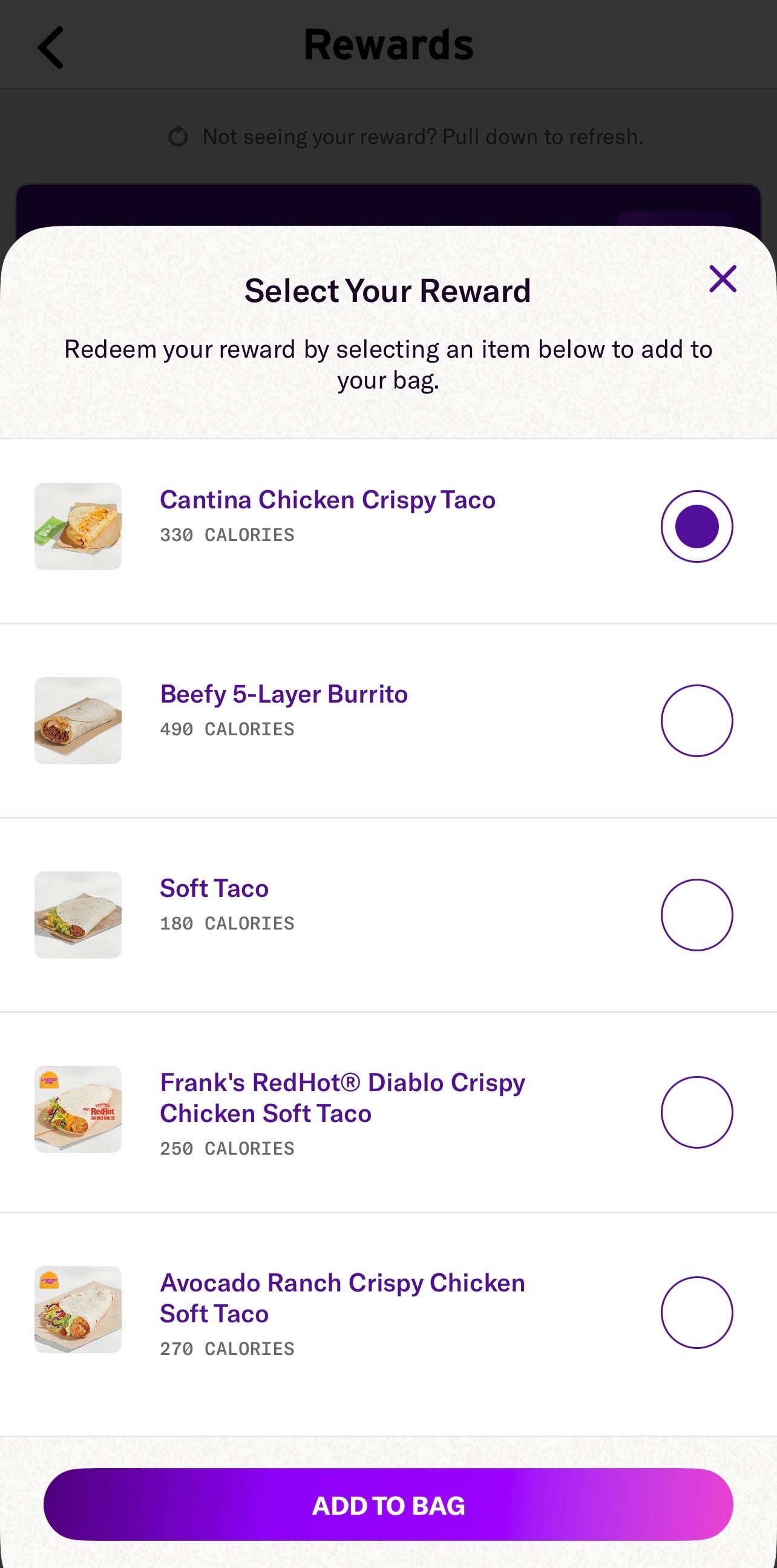Tap the Add to Bag button
This screenshot has width=777, height=1568.
click(388, 1504)
